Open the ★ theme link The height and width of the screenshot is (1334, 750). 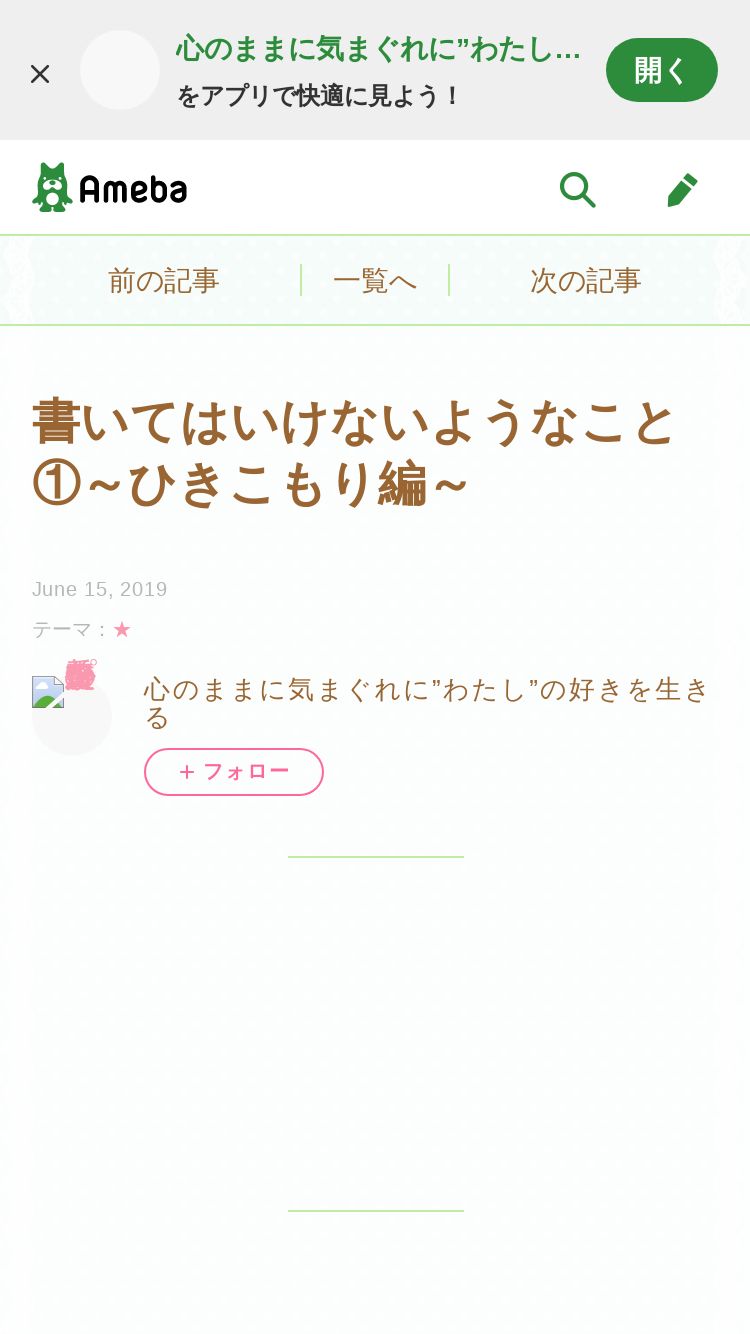pyautogui.click(x=122, y=629)
